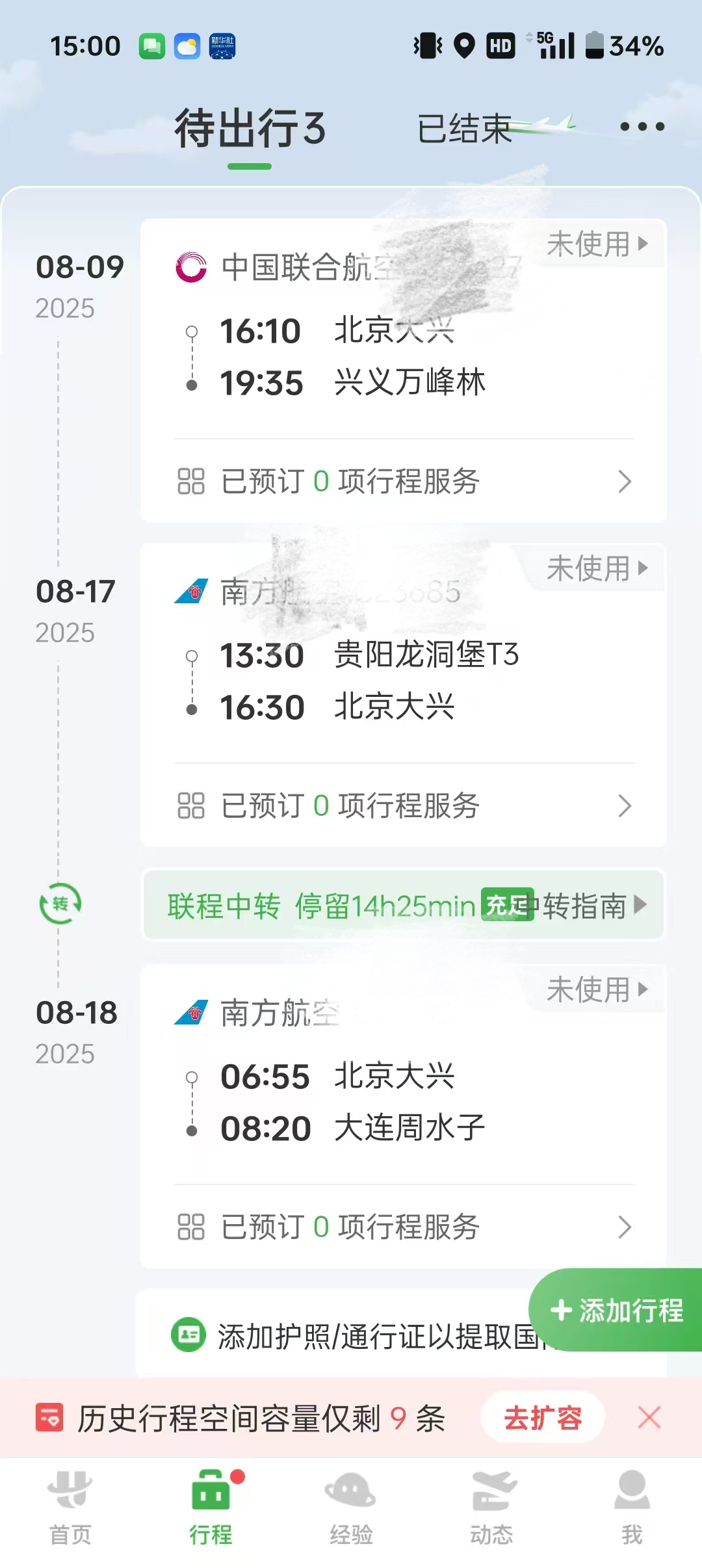Image resolution: width=702 pixels, height=1568 pixels.
Task: Tap 未使用 on the 08-09 flight
Action: pyautogui.click(x=597, y=244)
